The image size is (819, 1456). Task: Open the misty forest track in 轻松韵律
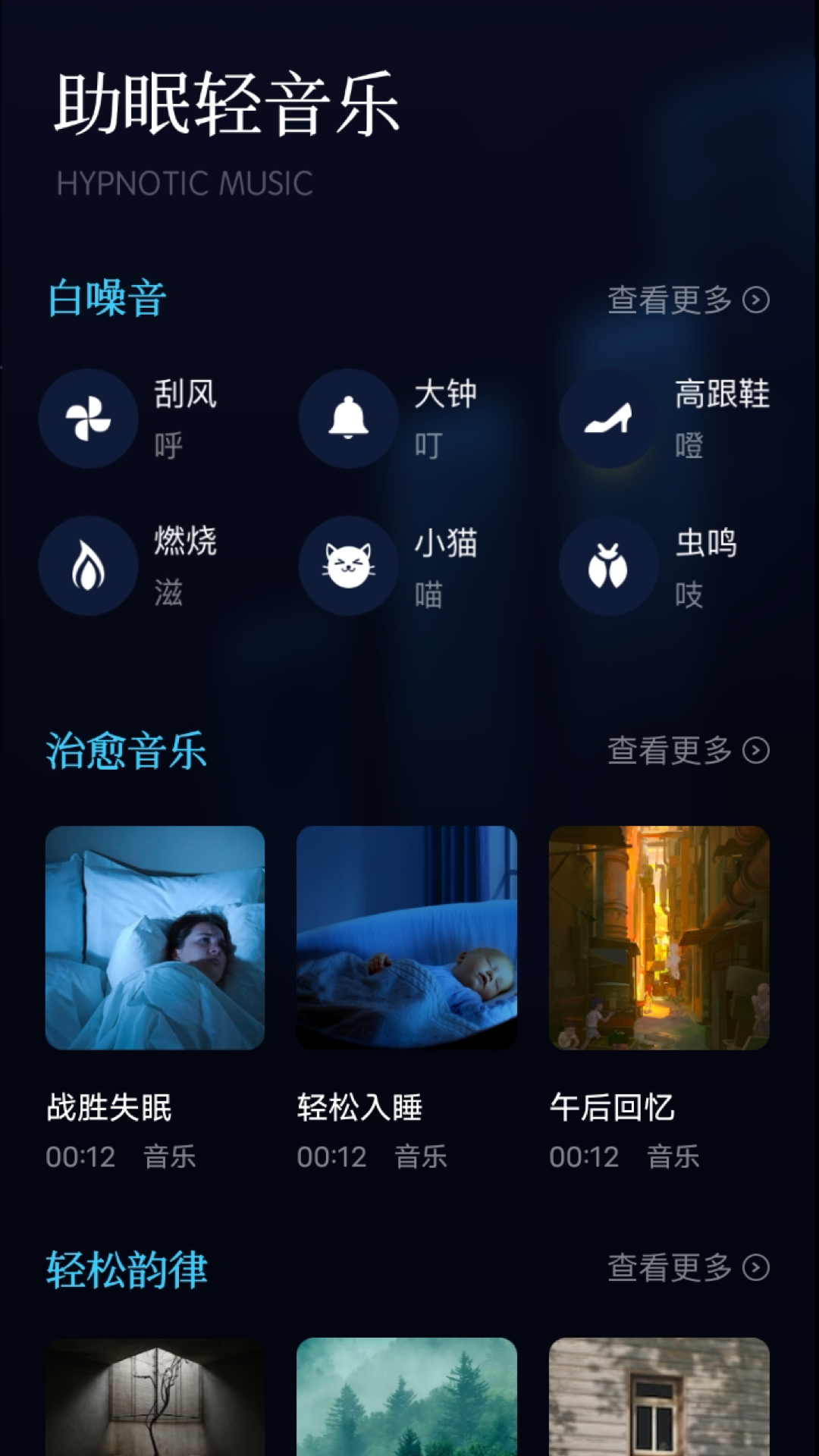[406, 1397]
